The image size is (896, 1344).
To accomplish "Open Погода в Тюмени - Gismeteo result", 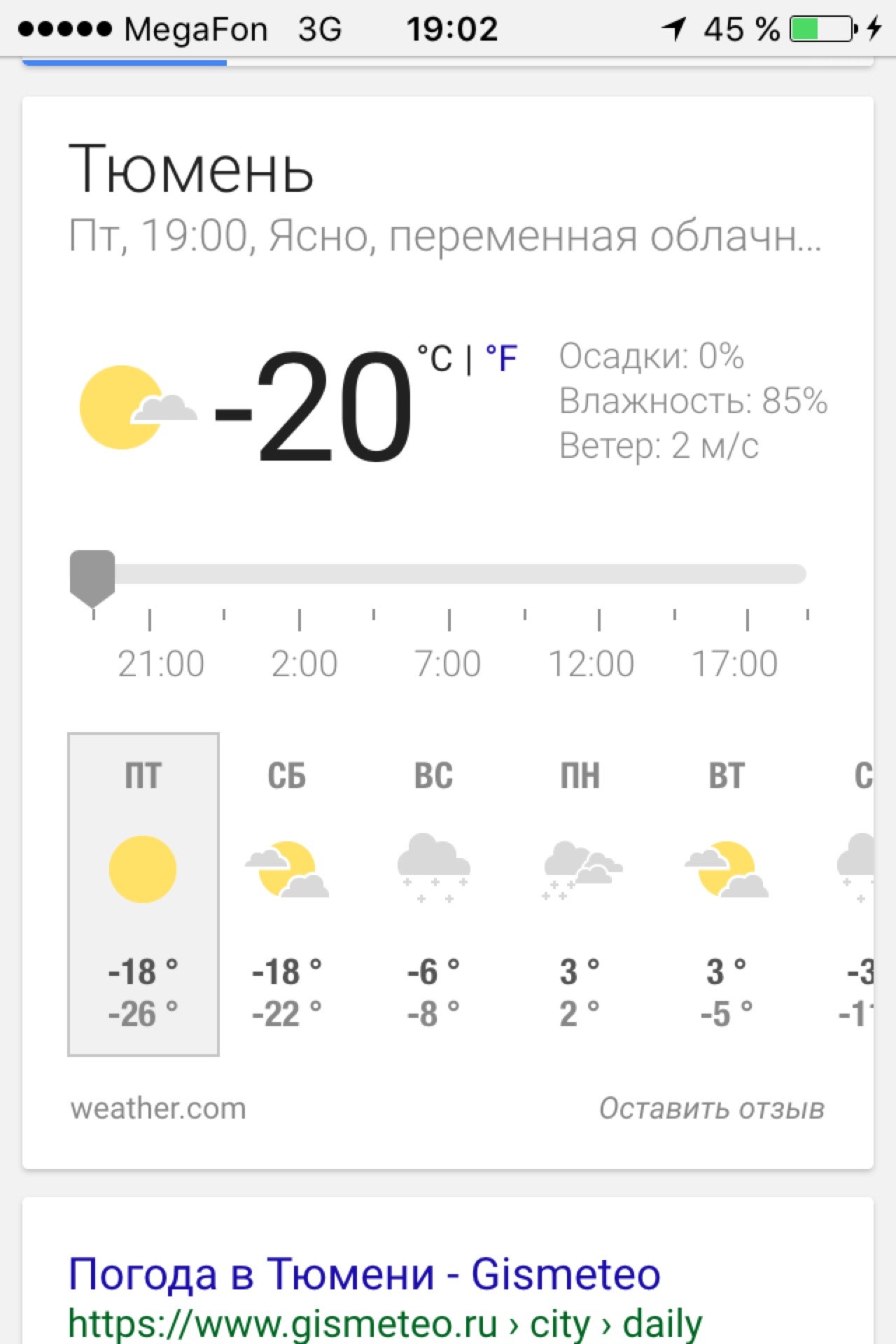I will click(364, 1274).
